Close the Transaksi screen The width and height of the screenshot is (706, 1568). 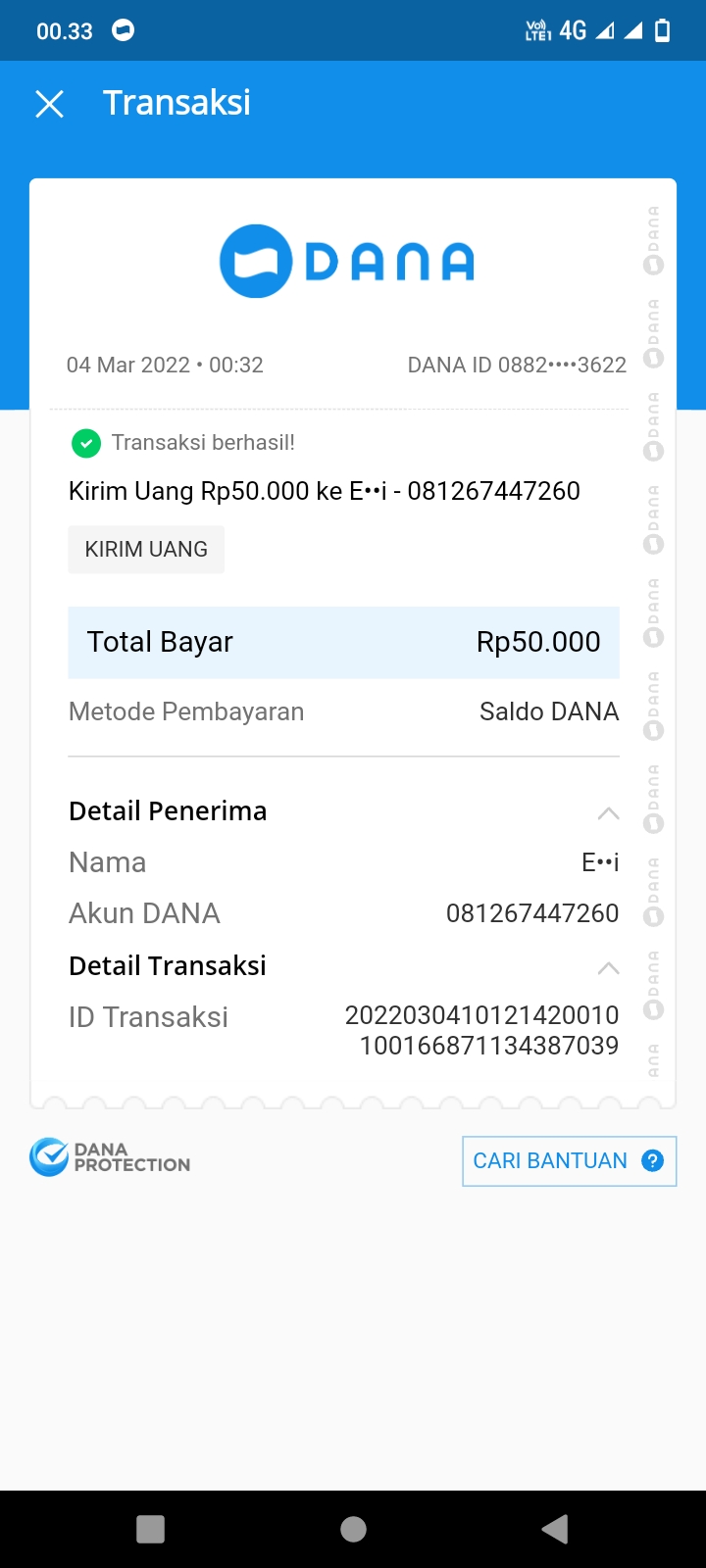(49, 104)
